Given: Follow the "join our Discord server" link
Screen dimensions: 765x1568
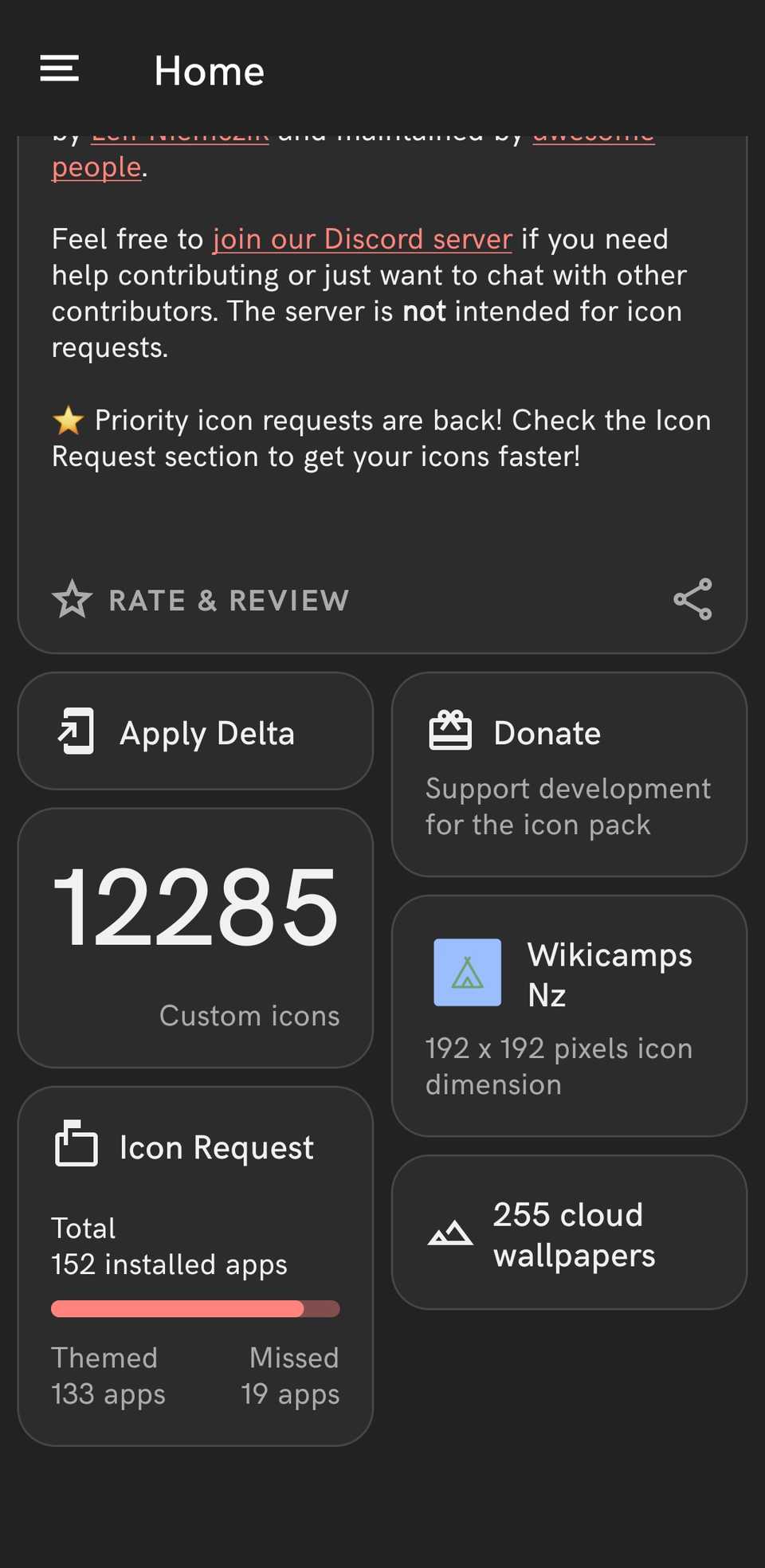Looking at the screenshot, I should [362, 239].
